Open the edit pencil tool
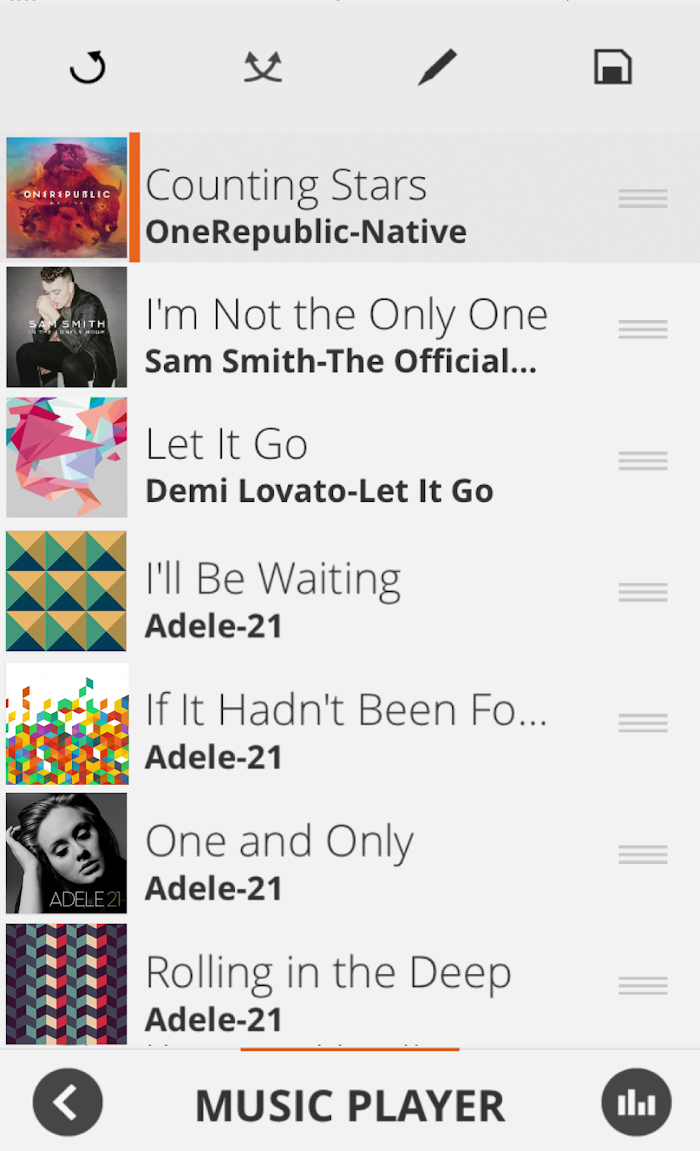This screenshot has height=1151, width=700. point(437,68)
